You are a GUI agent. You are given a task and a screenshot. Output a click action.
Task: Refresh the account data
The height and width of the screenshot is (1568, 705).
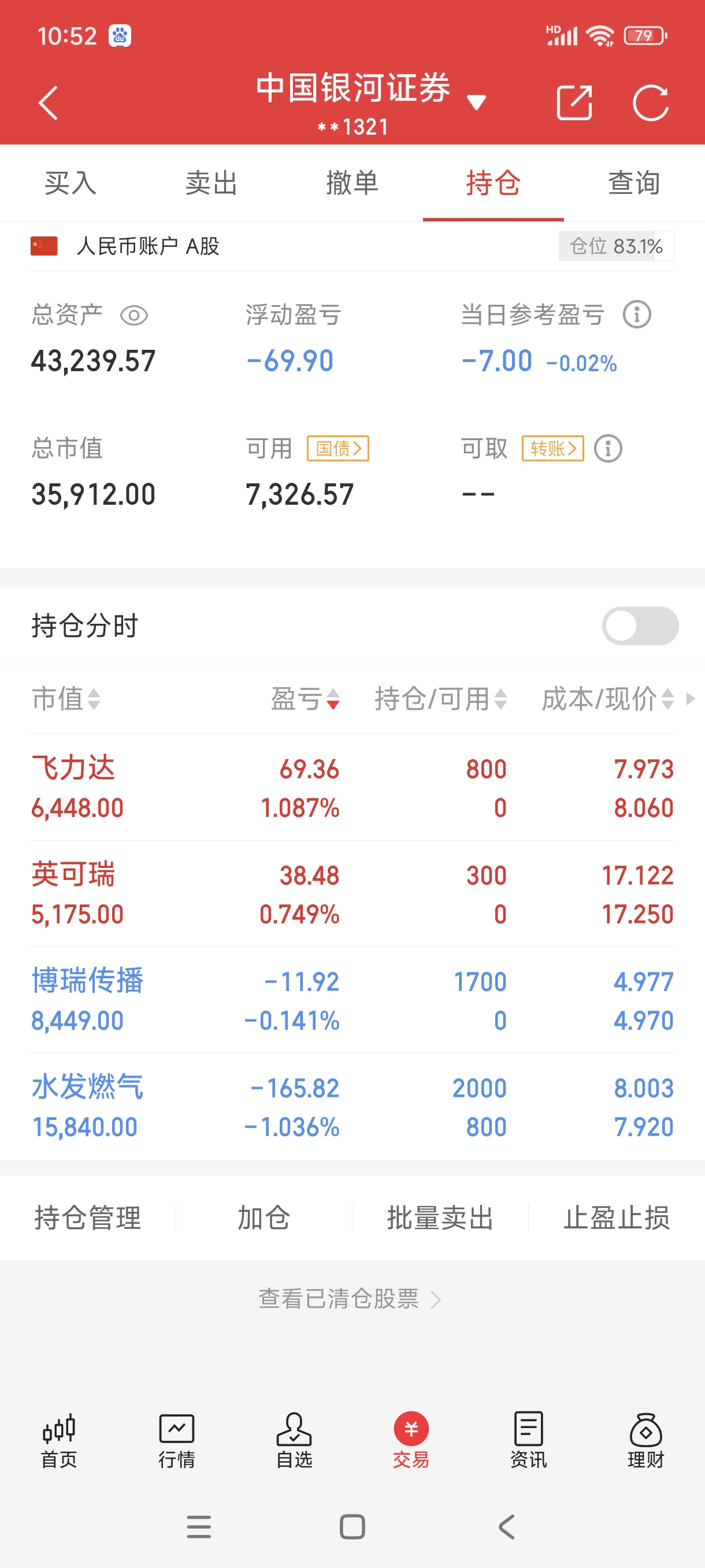(x=651, y=103)
